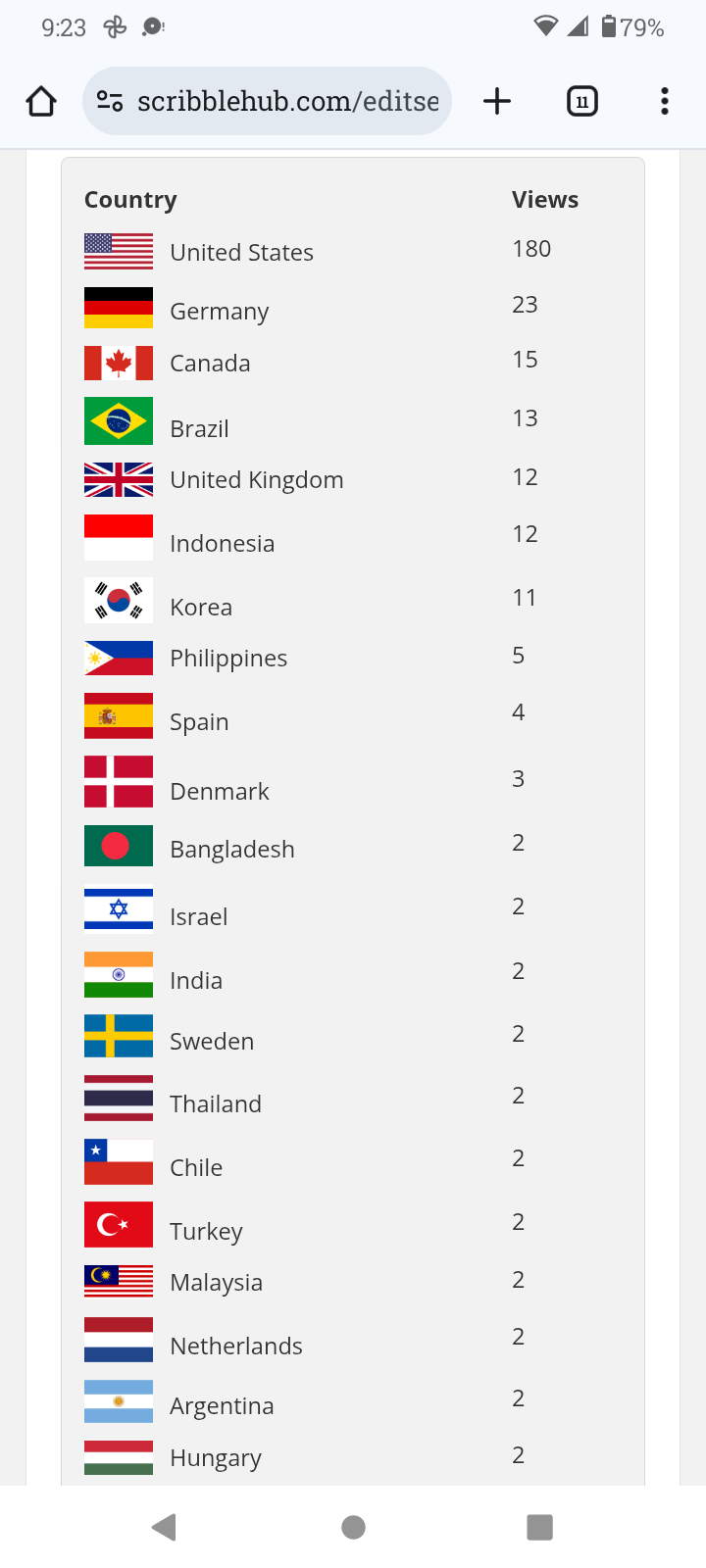Go back using the system back button
Screen dimensions: 706x1568
pos(164,1527)
